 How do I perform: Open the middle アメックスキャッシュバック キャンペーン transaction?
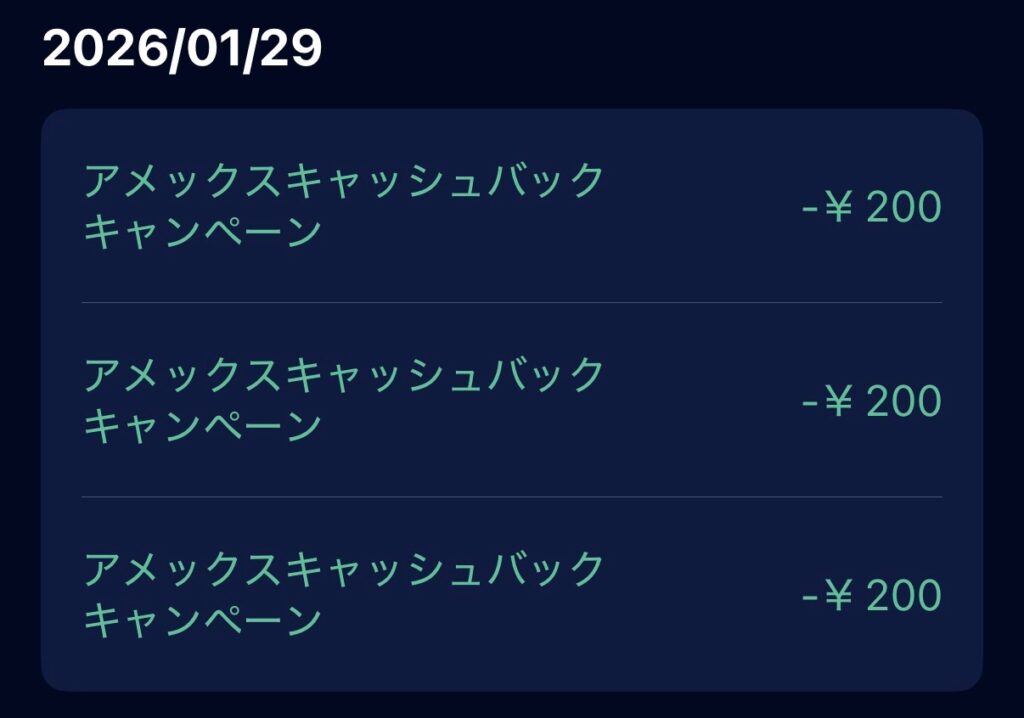[x=511, y=400]
